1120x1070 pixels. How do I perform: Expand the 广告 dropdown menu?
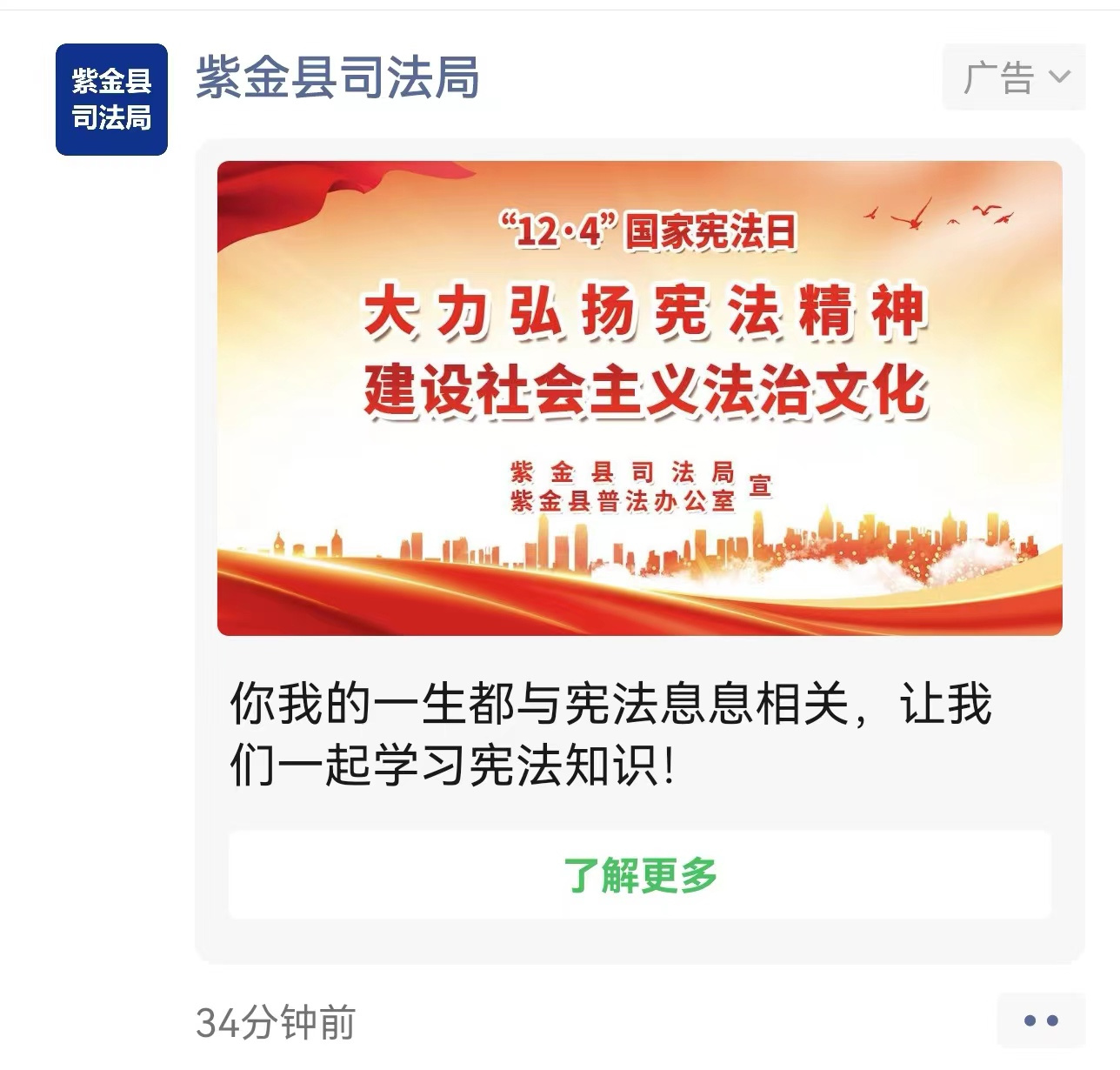pos(1014,77)
